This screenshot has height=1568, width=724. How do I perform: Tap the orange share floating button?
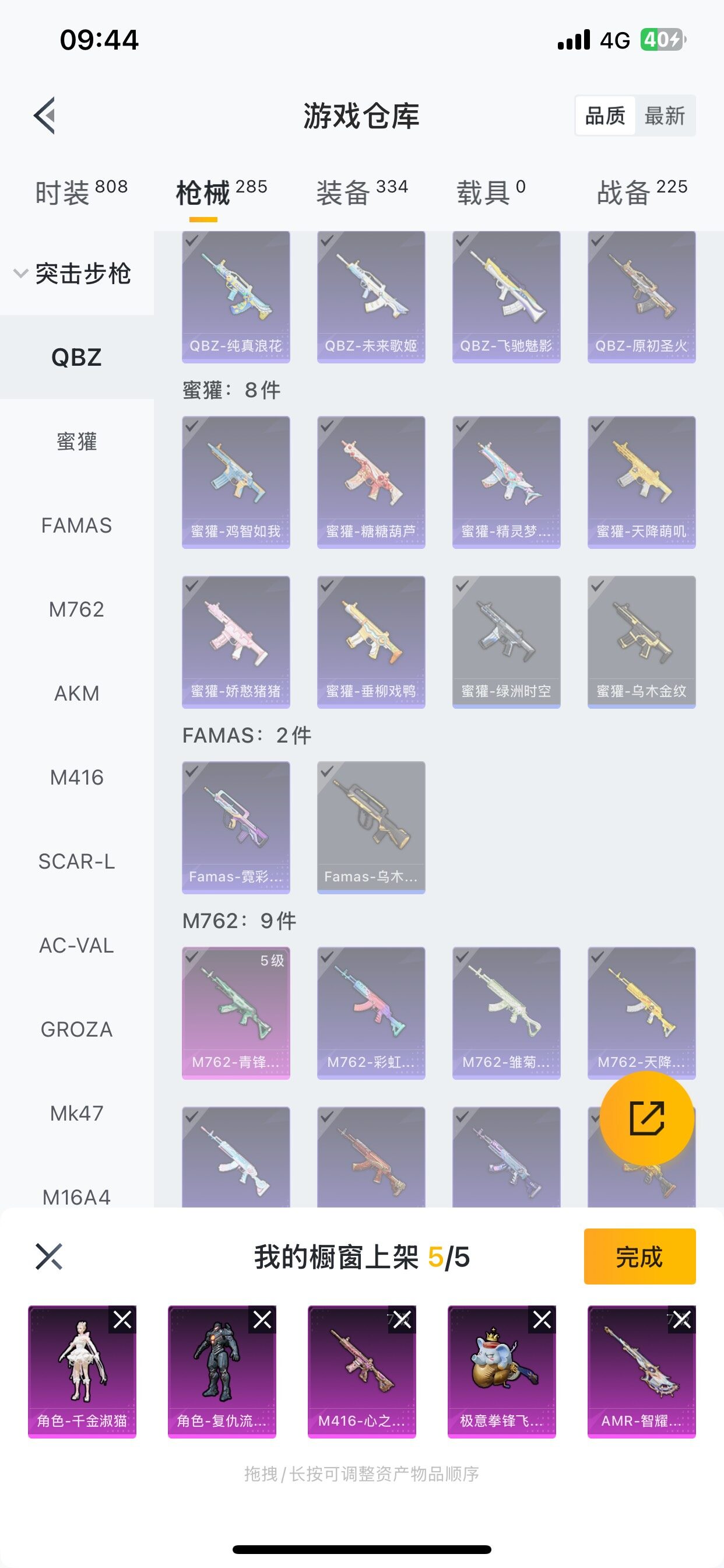[x=646, y=1118]
